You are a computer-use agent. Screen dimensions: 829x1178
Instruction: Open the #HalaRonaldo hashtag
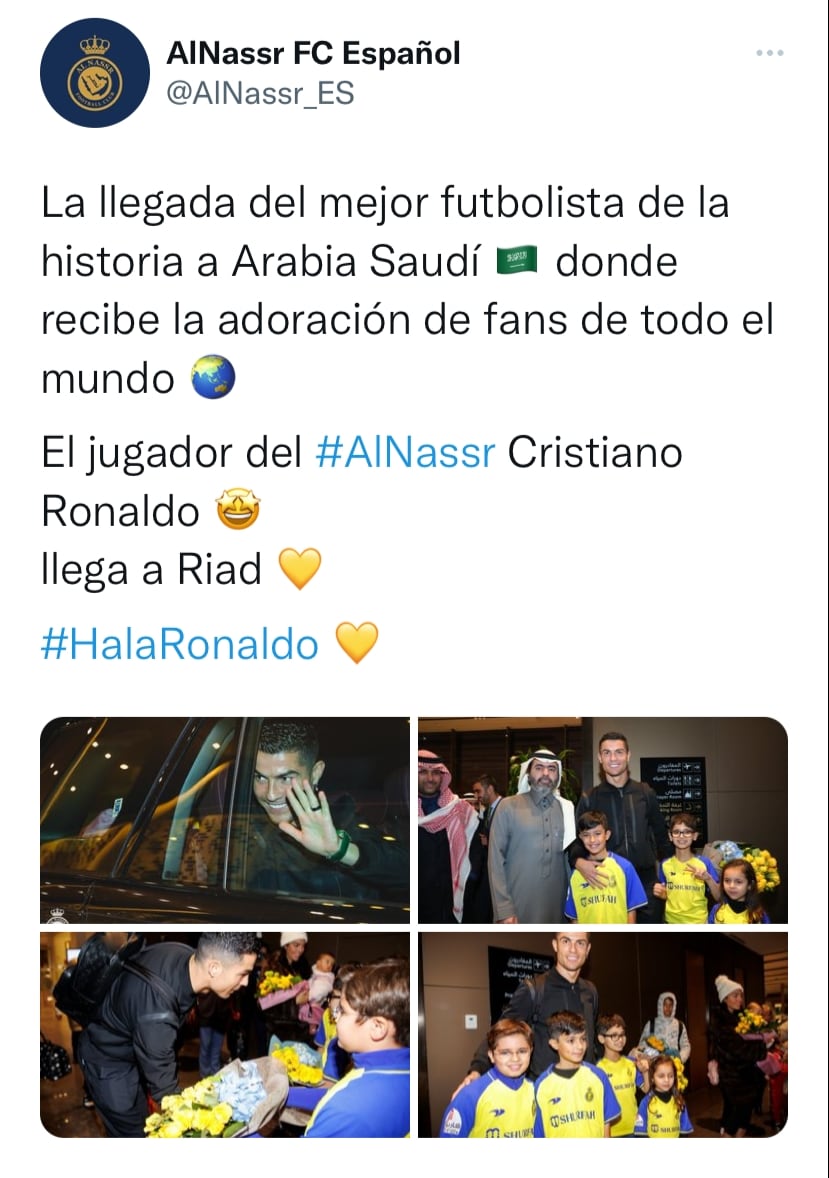(x=180, y=644)
